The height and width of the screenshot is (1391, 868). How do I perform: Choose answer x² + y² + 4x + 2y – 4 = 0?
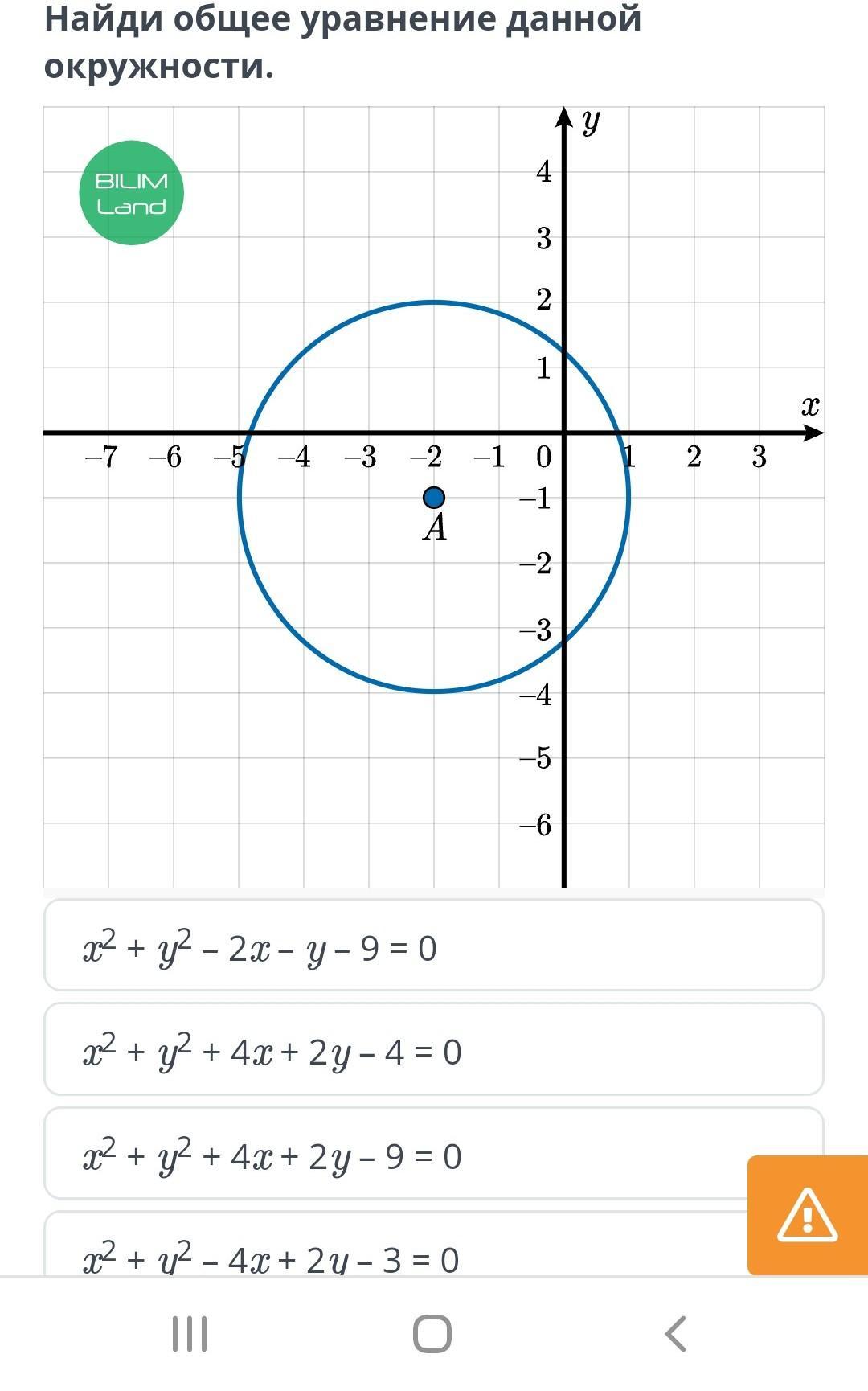[x=433, y=1049]
